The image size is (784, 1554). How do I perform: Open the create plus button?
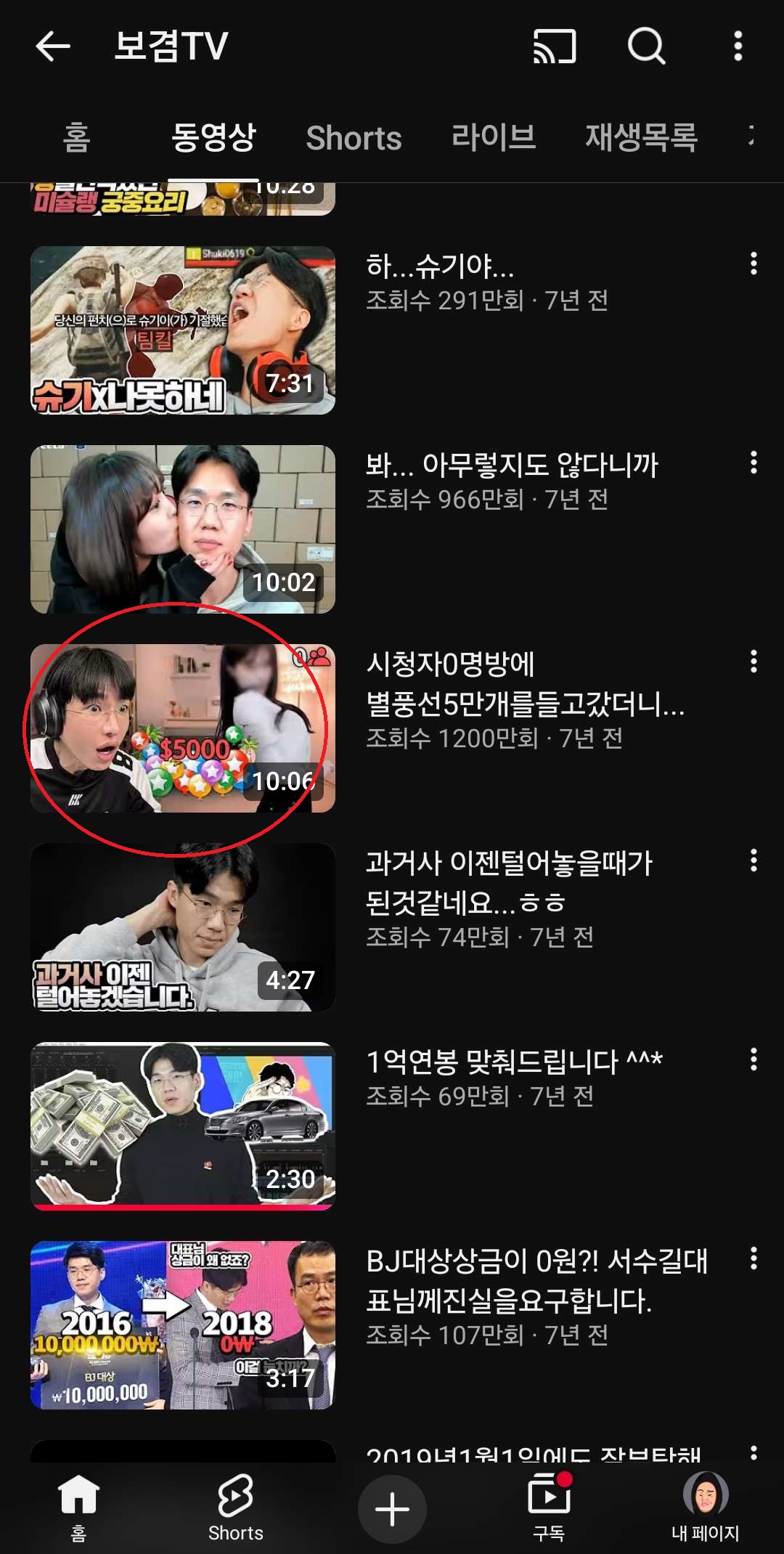click(x=392, y=1509)
